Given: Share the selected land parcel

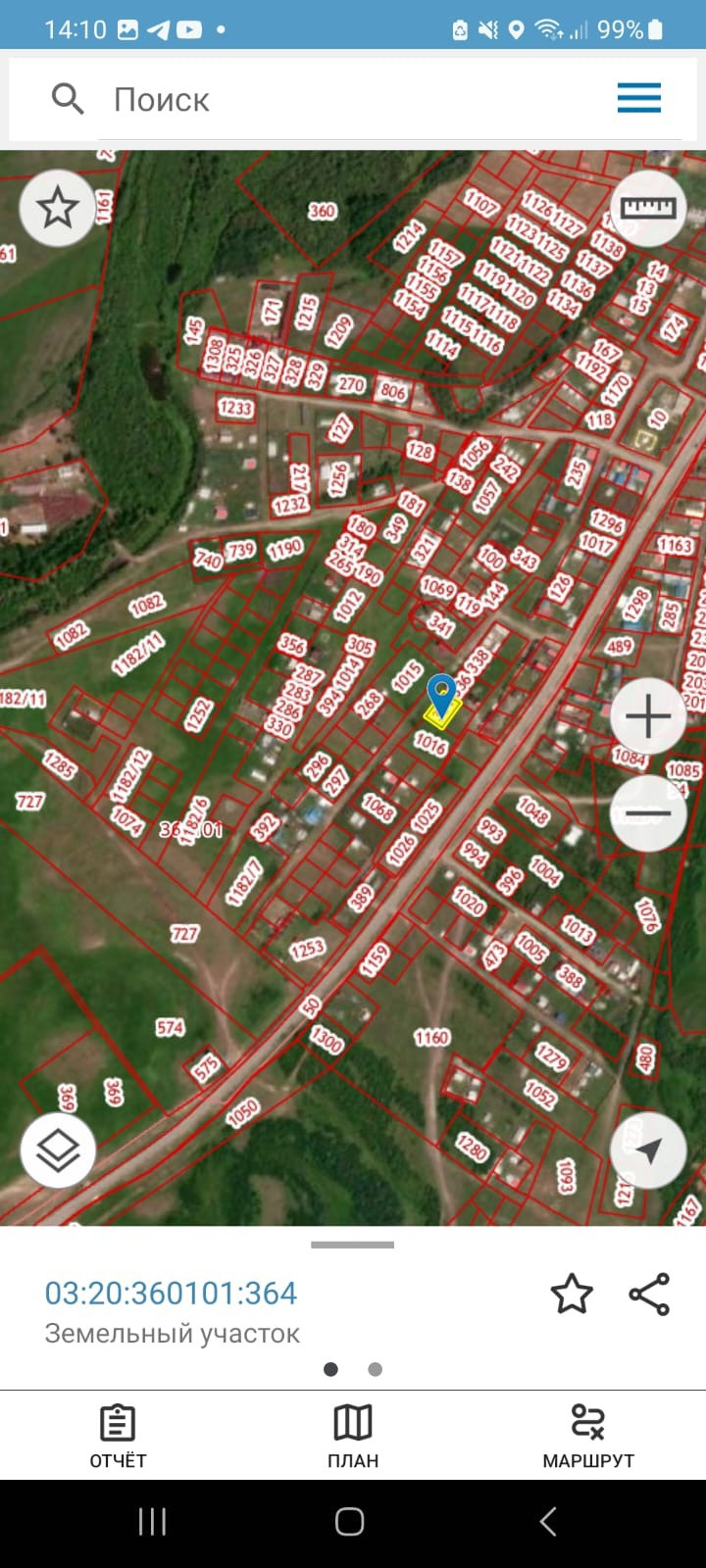Looking at the screenshot, I should coord(649,1295).
